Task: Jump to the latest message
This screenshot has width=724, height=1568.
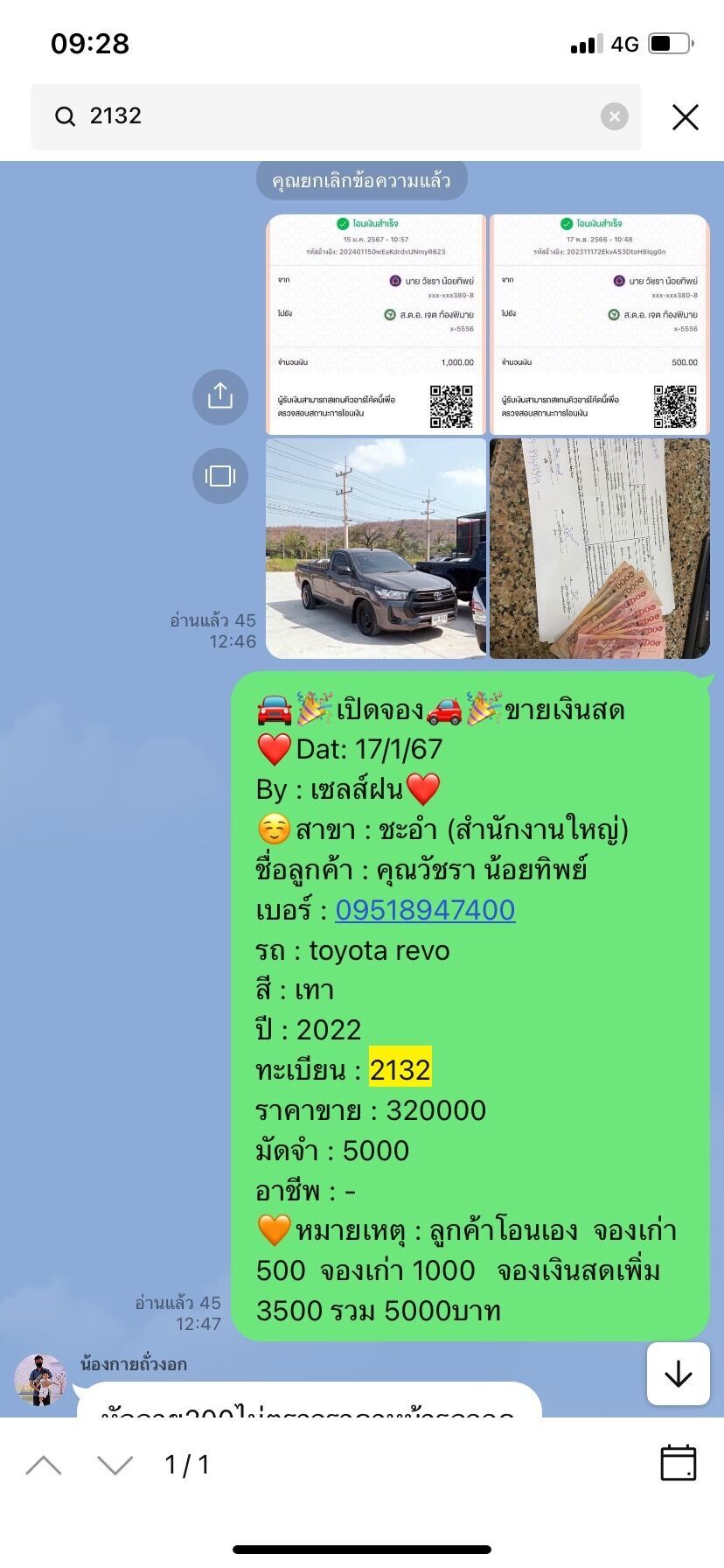Action: (678, 1374)
